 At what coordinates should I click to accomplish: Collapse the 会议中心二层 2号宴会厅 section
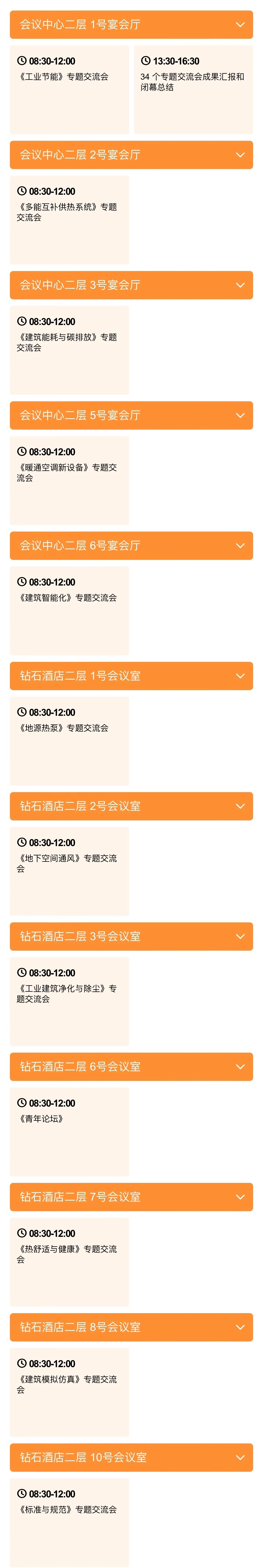pos(131,155)
